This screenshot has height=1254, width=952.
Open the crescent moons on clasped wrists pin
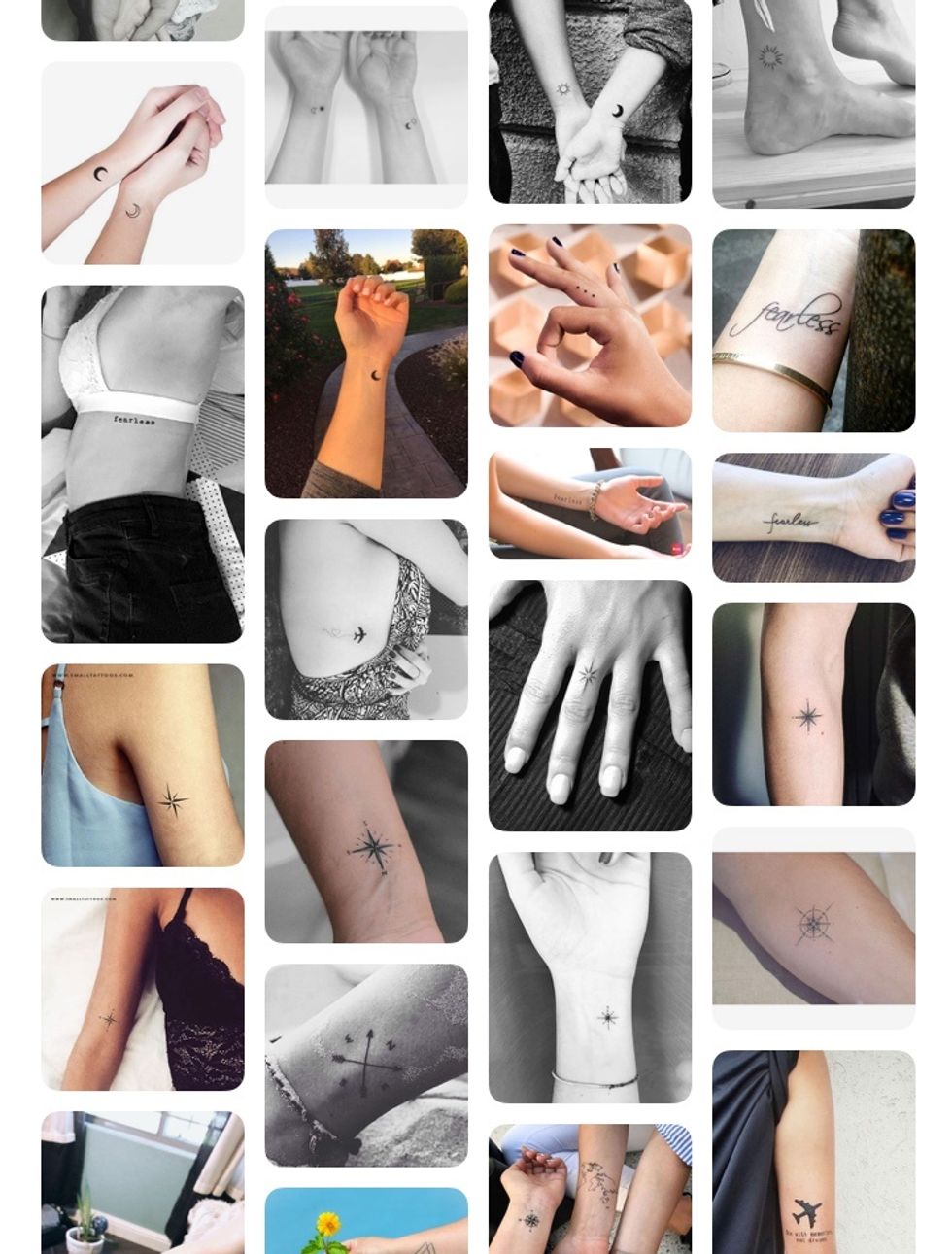tap(142, 163)
